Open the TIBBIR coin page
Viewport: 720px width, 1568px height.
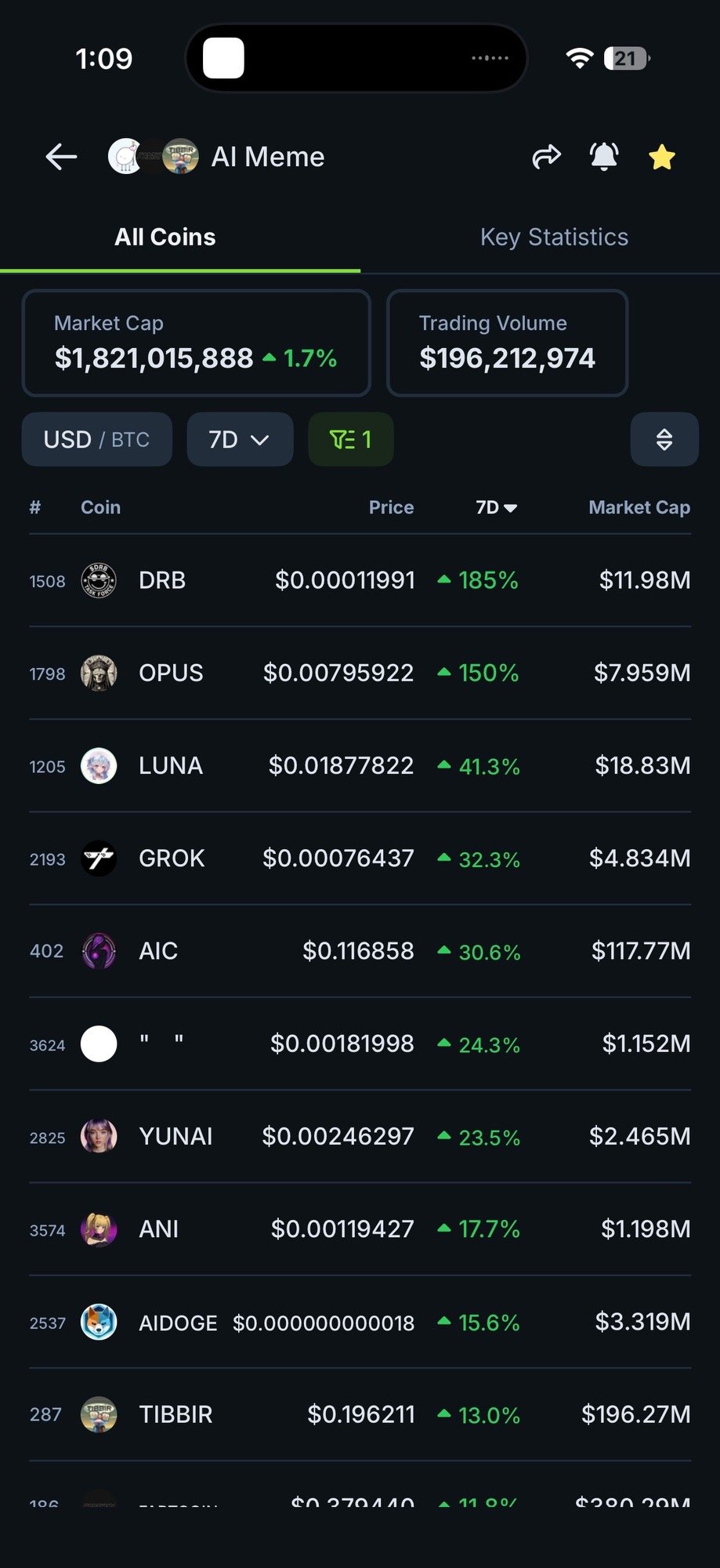[x=175, y=1414]
